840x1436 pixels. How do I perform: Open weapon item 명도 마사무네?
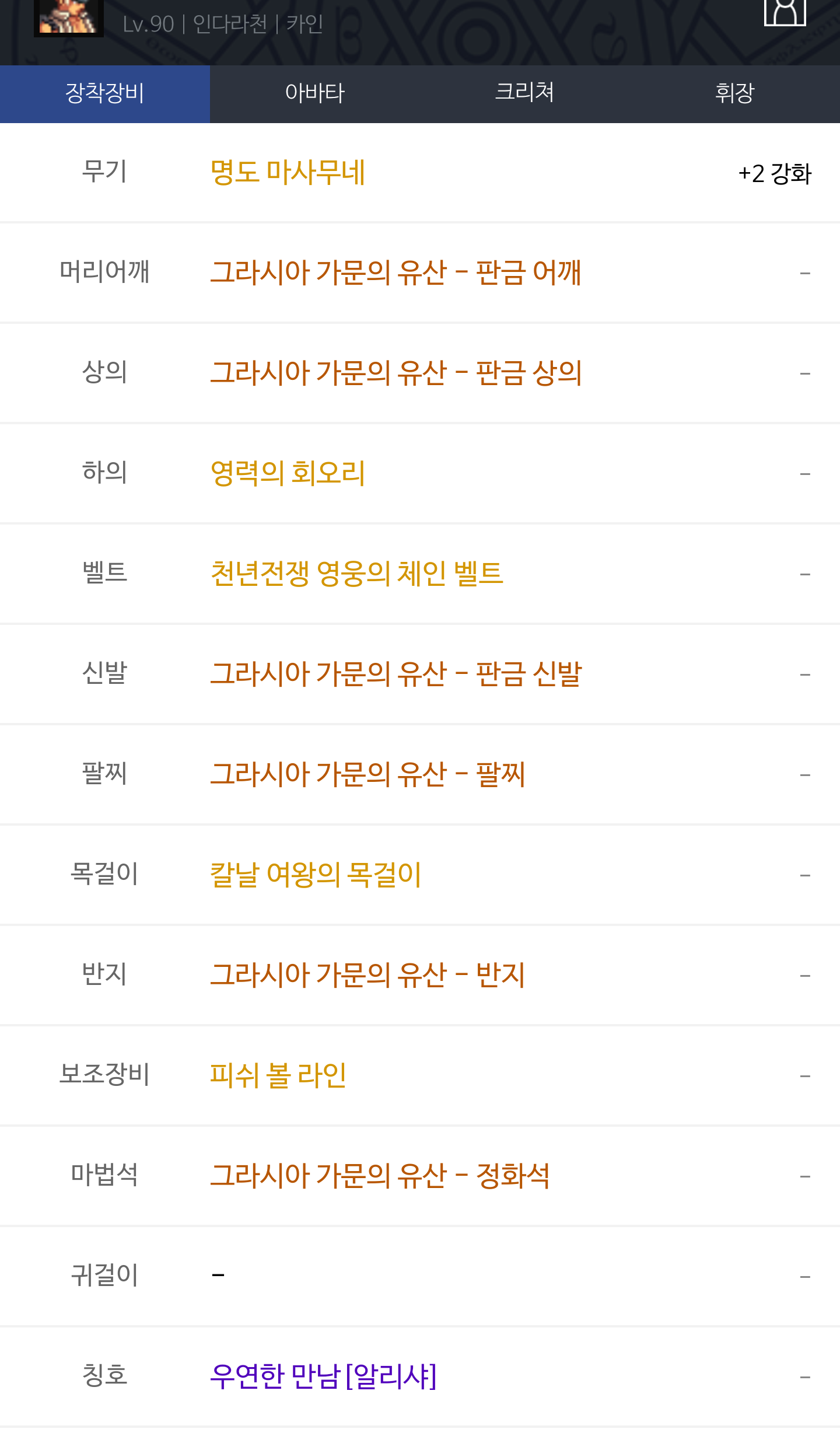point(288,173)
